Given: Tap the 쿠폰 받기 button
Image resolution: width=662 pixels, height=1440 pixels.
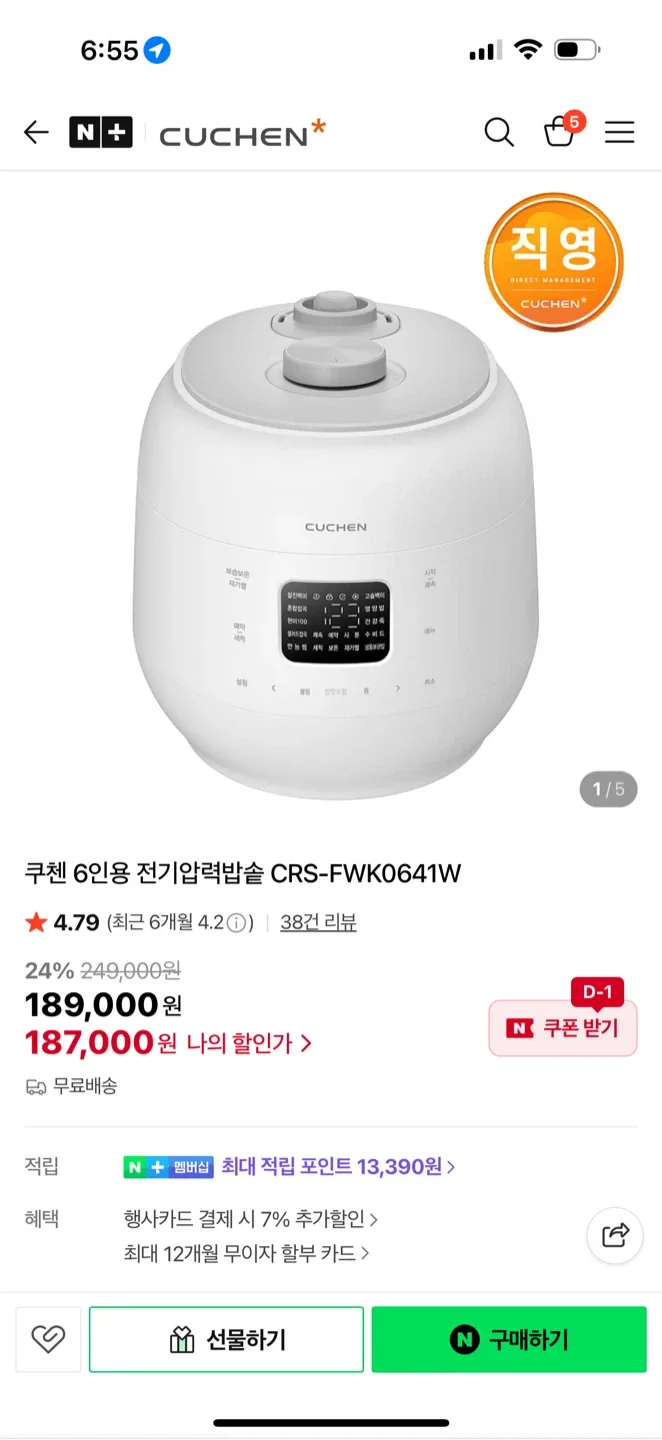Looking at the screenshot, I should [x=563, y=1027].
